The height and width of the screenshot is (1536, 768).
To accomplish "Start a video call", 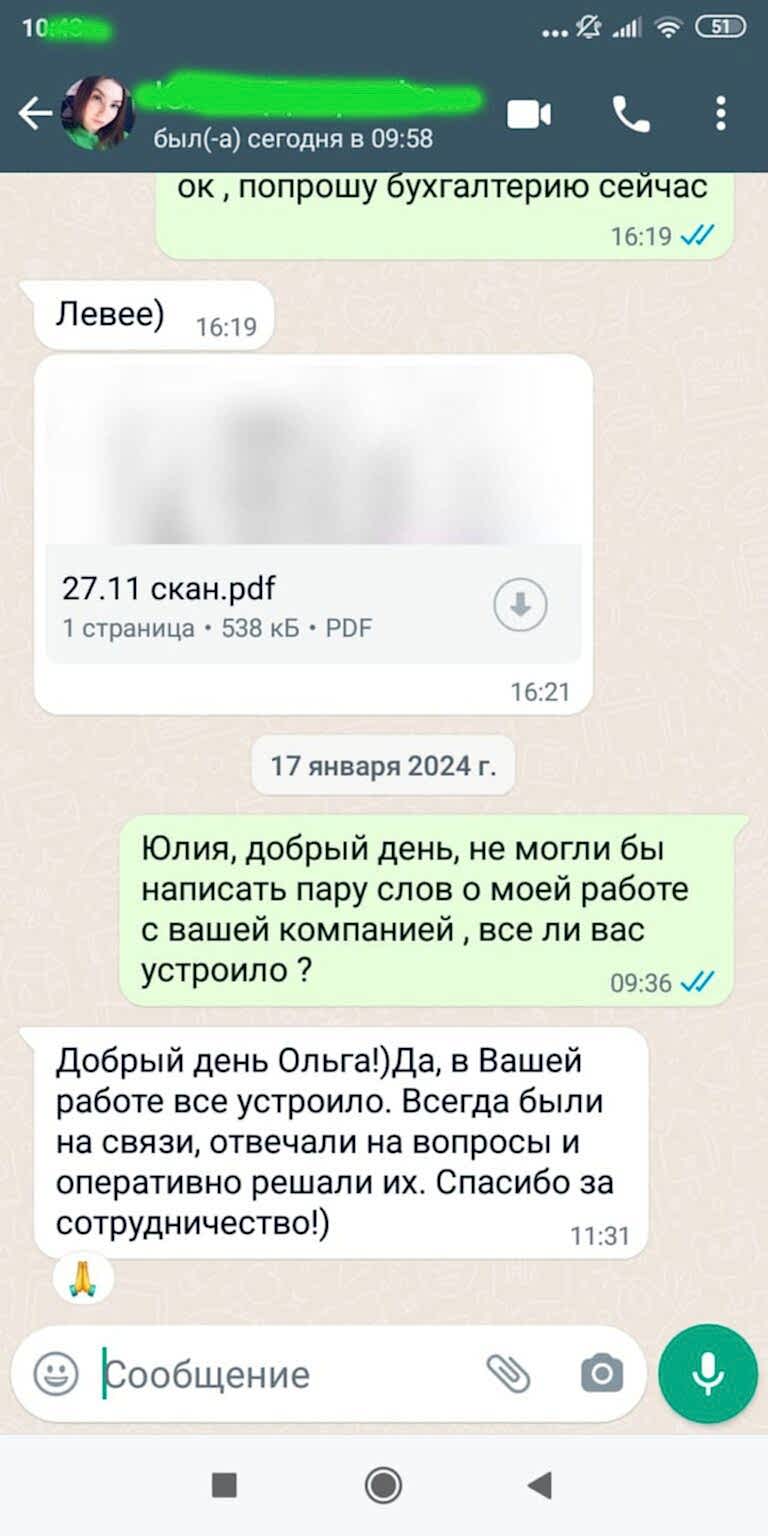I will (529, 115).
